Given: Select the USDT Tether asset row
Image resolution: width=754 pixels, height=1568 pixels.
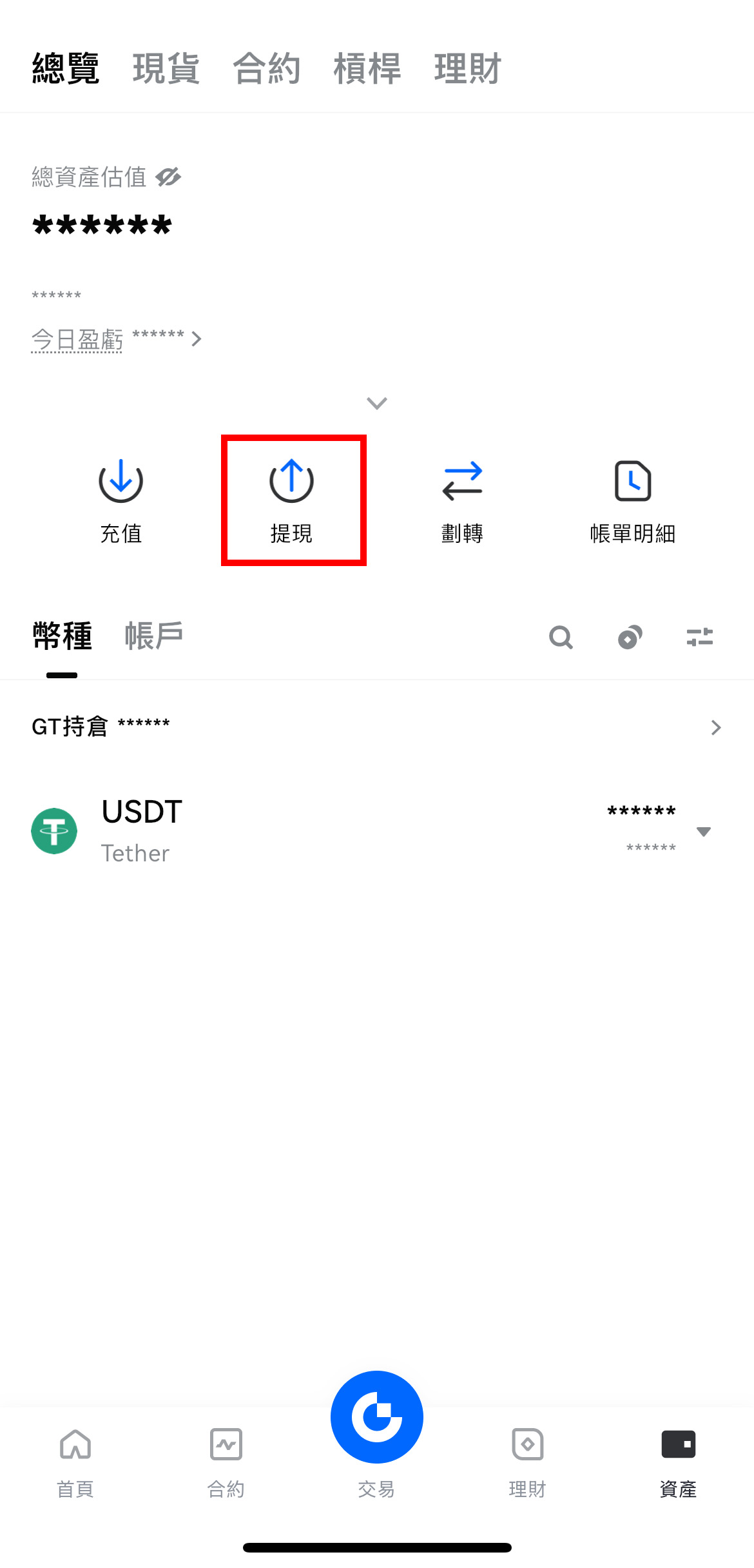Looking at the screenshot, I should [x=258, y=830].
